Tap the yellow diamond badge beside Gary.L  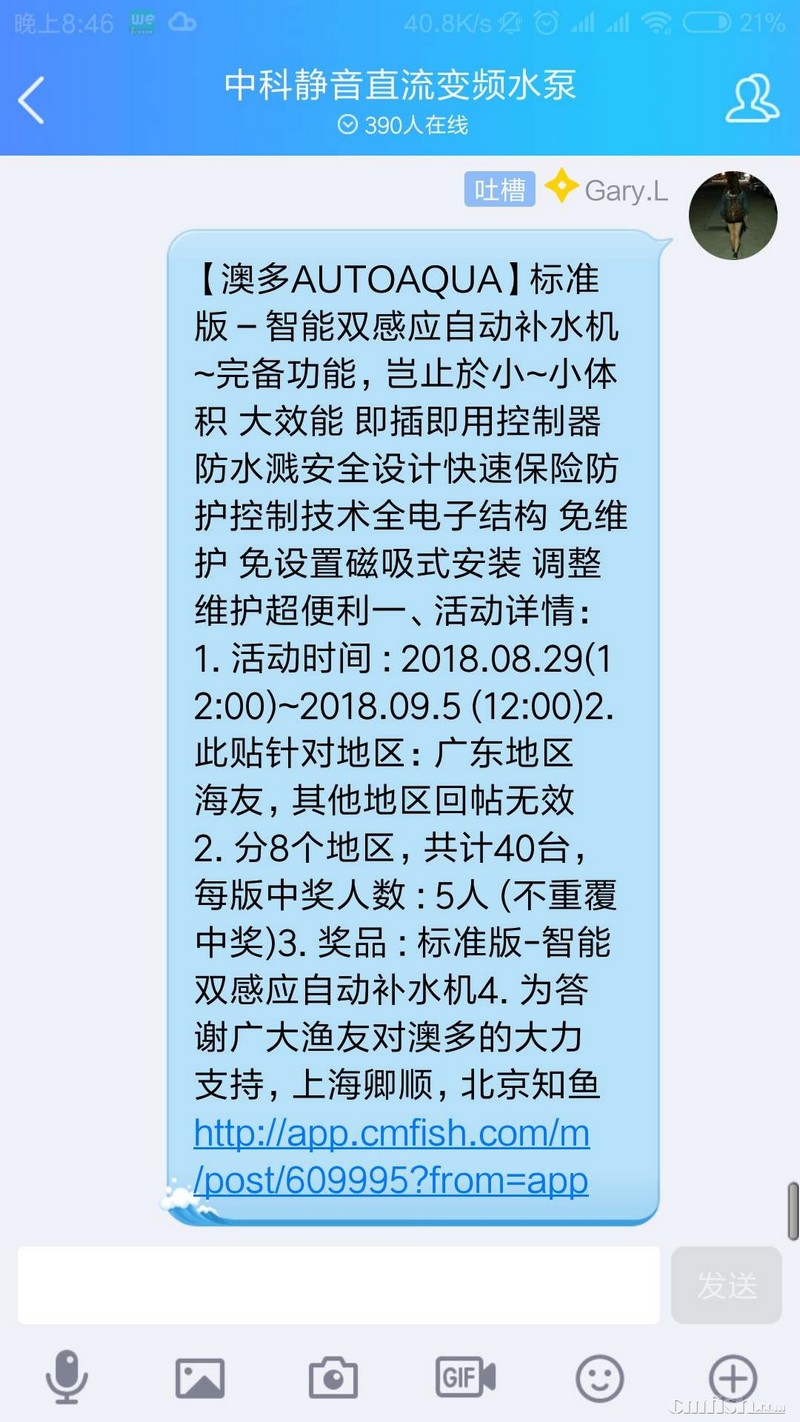pos(560,187)
